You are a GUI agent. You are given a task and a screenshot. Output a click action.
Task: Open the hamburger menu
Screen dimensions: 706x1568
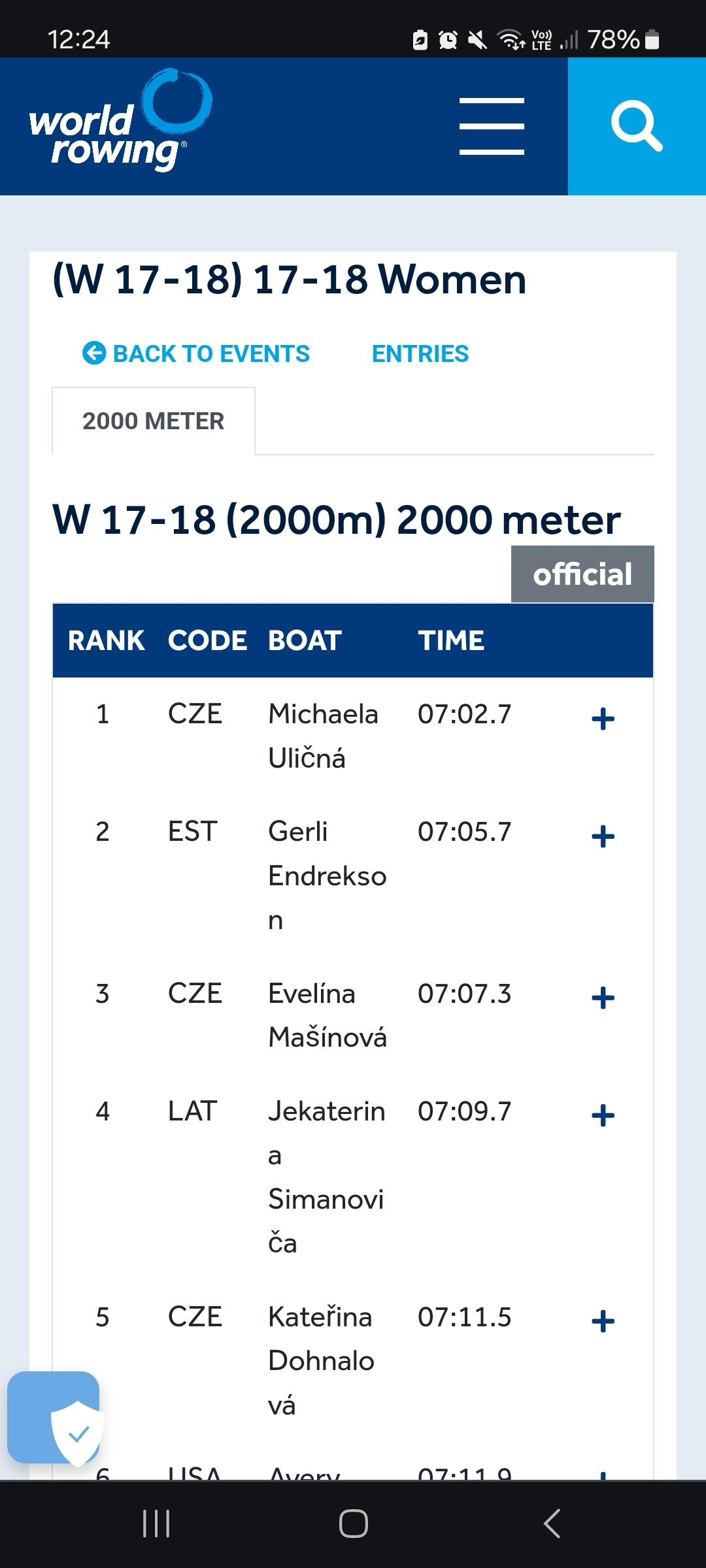[x=492, y=126]
